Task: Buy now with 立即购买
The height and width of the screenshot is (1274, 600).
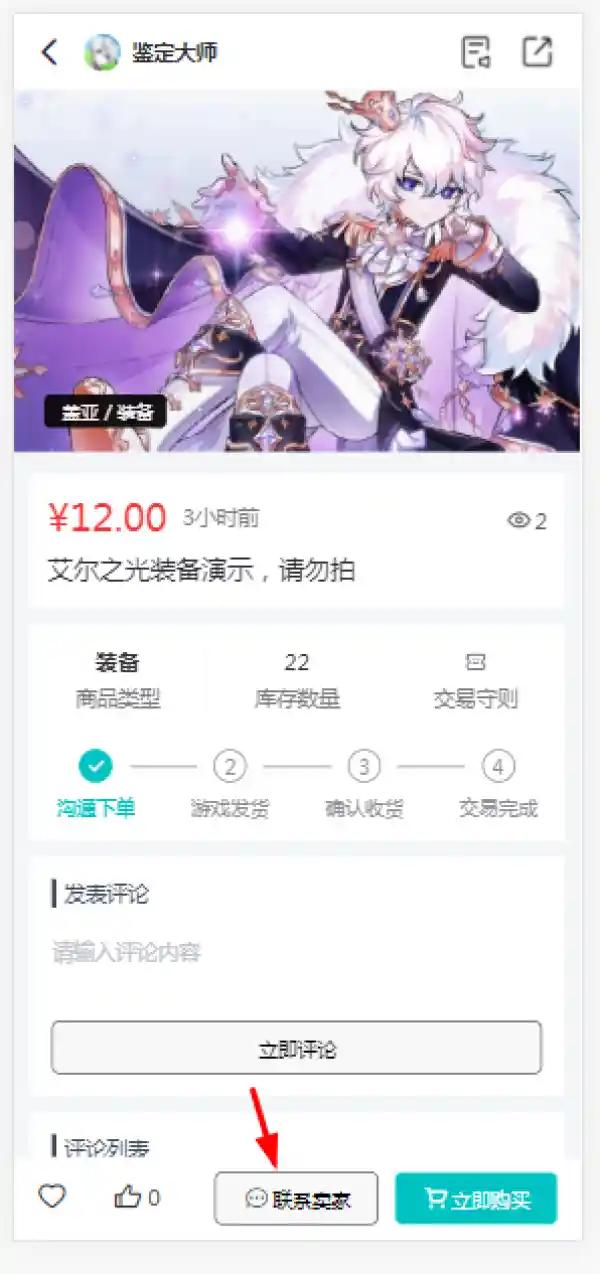Action: click(x=476, y=1198)
